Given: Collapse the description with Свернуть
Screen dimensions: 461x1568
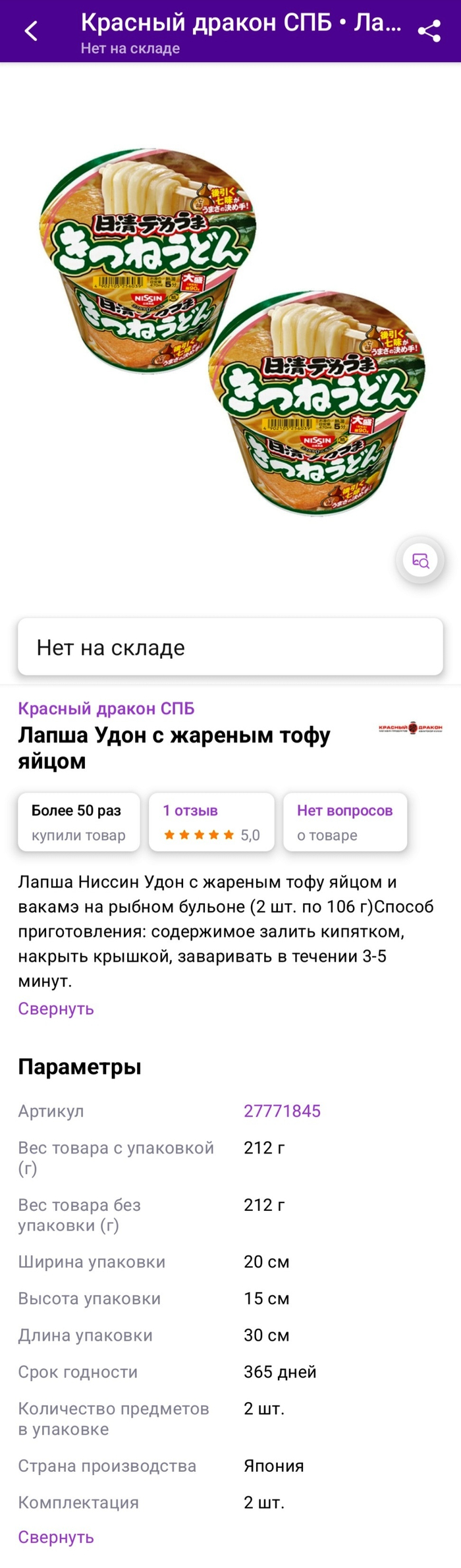Looking at the screenshot, I should [56, 1009].
